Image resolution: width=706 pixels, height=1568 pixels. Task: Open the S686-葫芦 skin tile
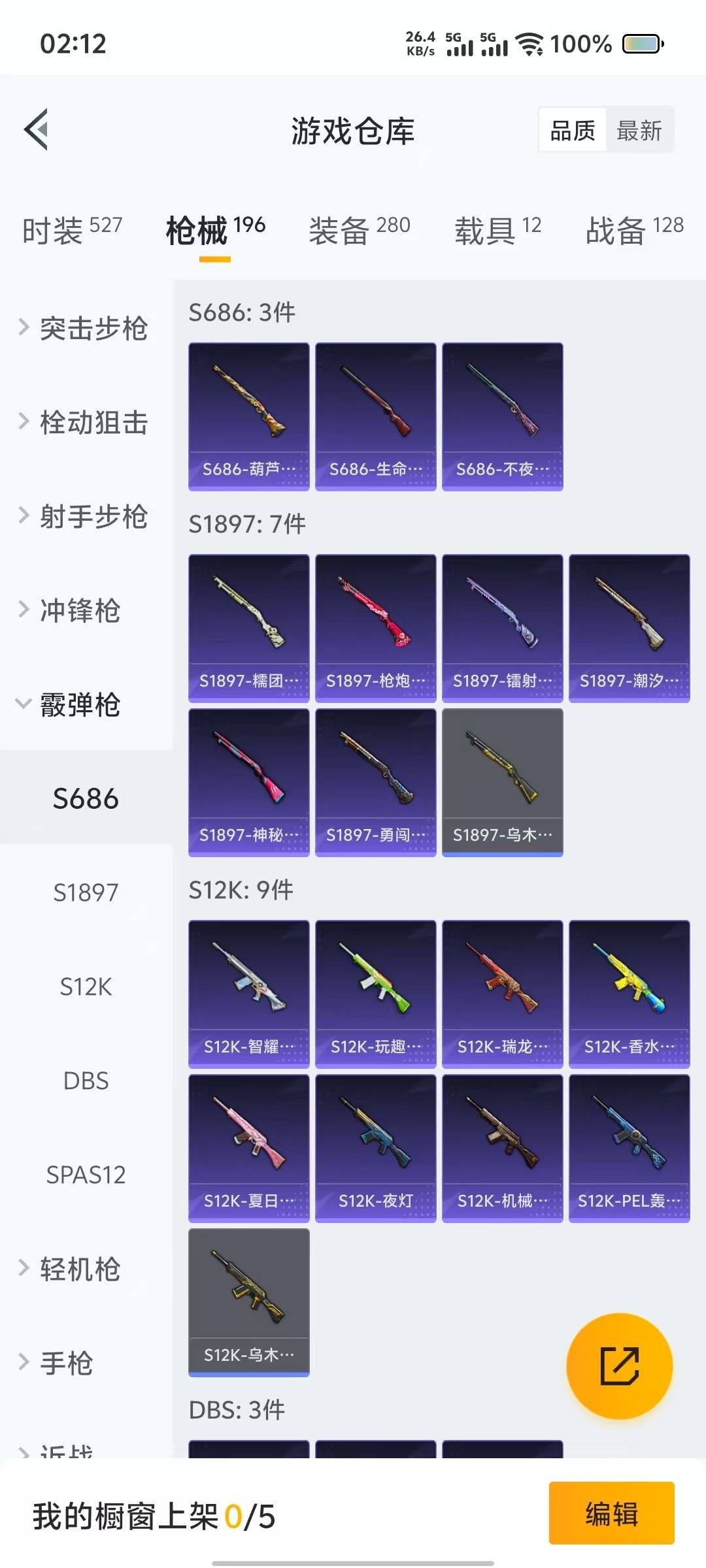pyautogui.click(x=248, y=416)
